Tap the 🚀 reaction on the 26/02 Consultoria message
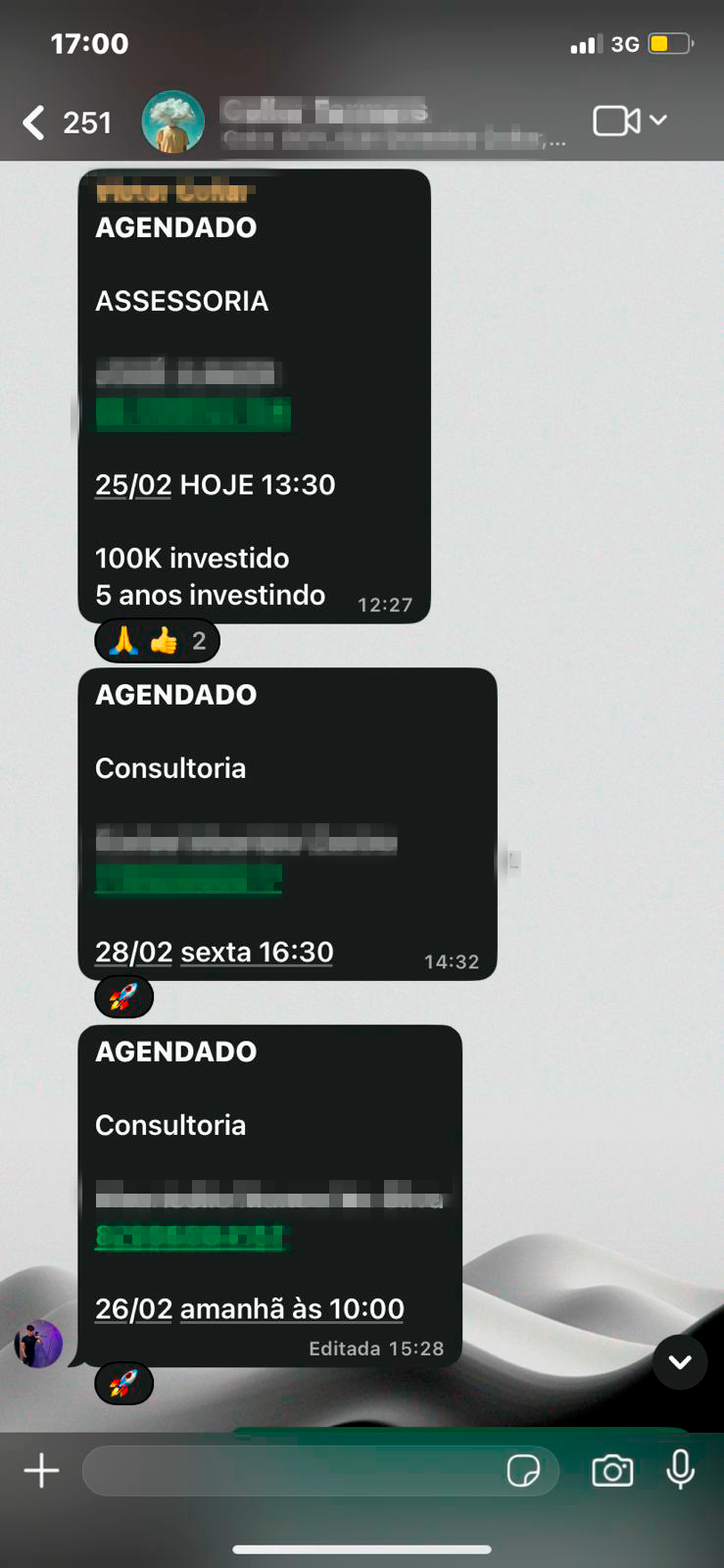The width and height of the screenshot is (724, 1568). (x=122, y=1383)
